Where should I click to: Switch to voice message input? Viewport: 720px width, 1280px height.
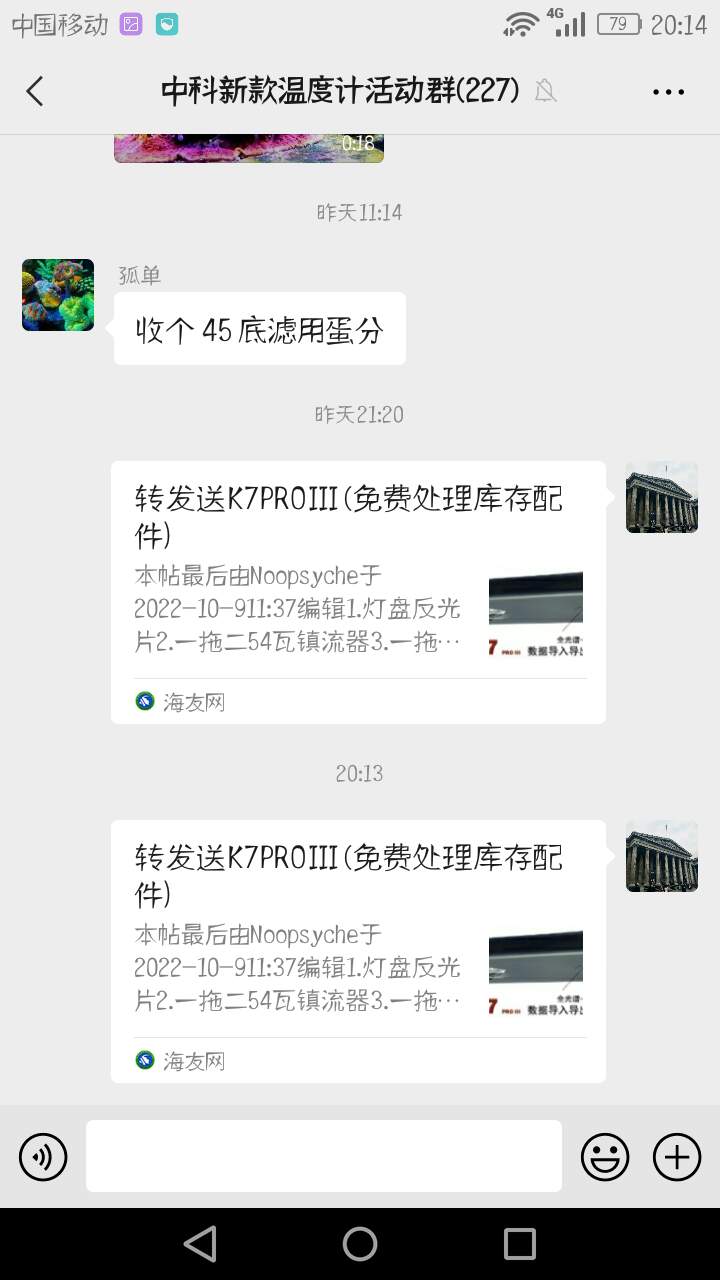[43, 1157]
